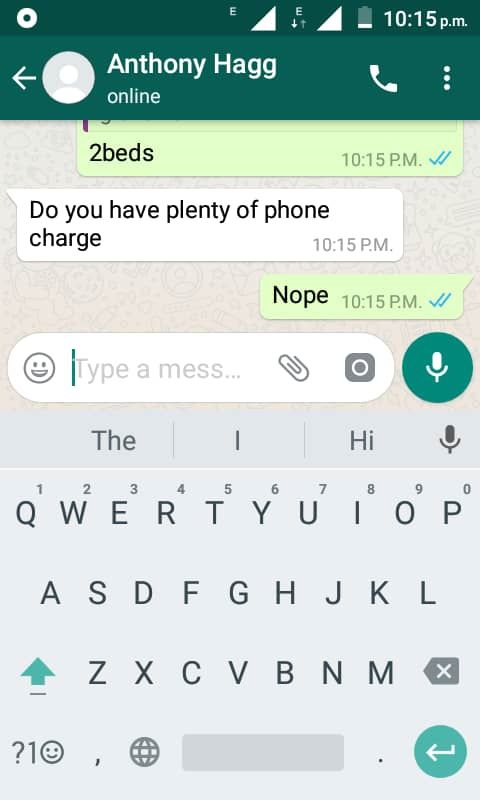480x800 pixels.
Task: Hit the keyboard enter key
Action: [x=440, y=752]
